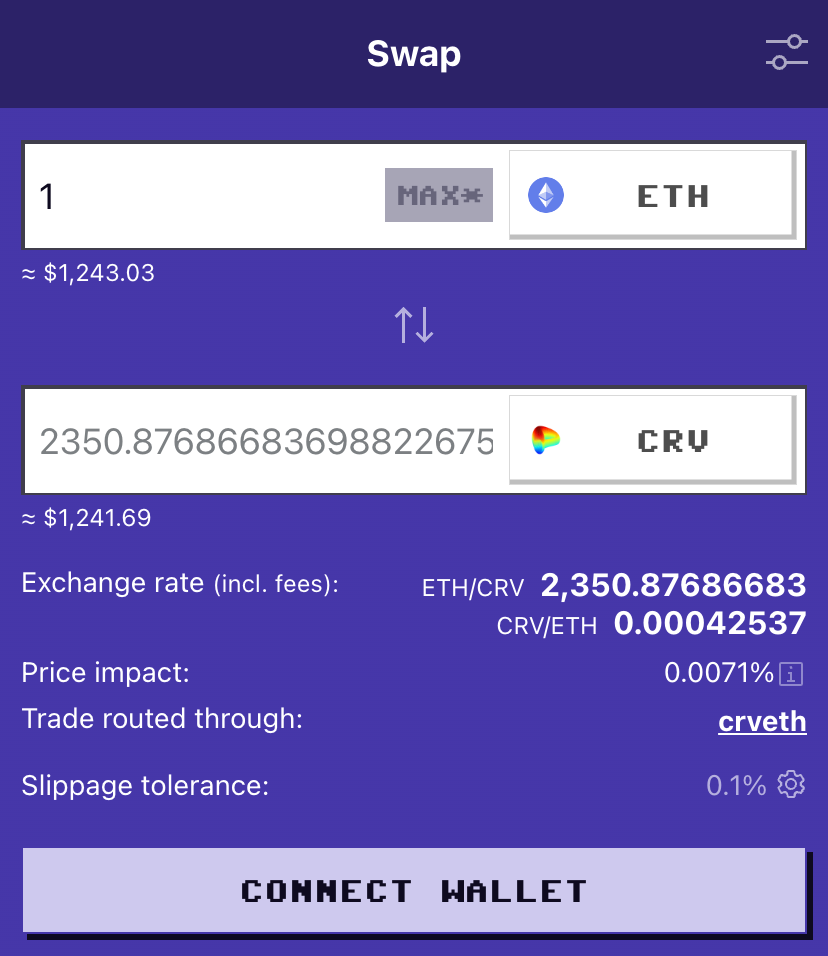828x956 pixels.
Task: Open slippage tolerance gear settings
Action: coord(791,785)
